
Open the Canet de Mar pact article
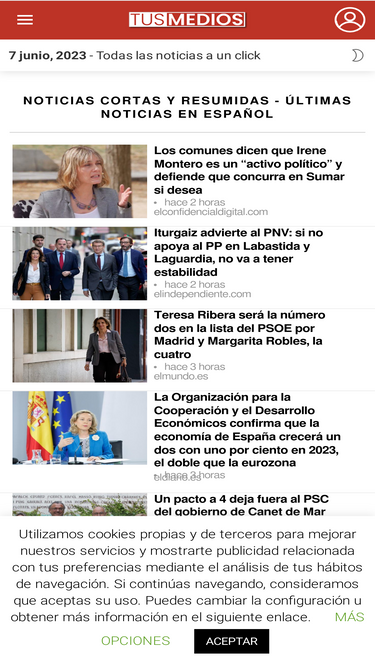[240, 505]
